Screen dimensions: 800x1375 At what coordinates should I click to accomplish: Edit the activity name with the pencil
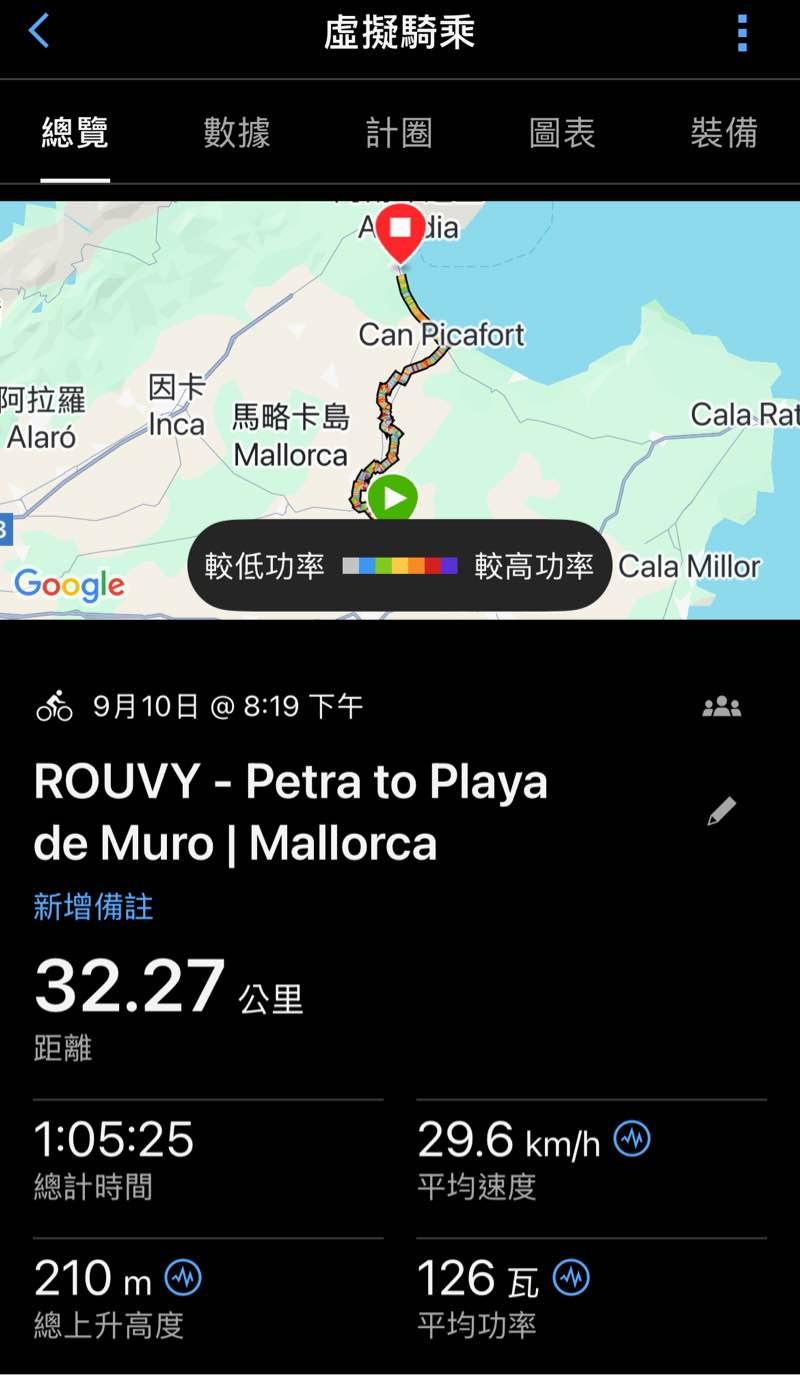721,811
